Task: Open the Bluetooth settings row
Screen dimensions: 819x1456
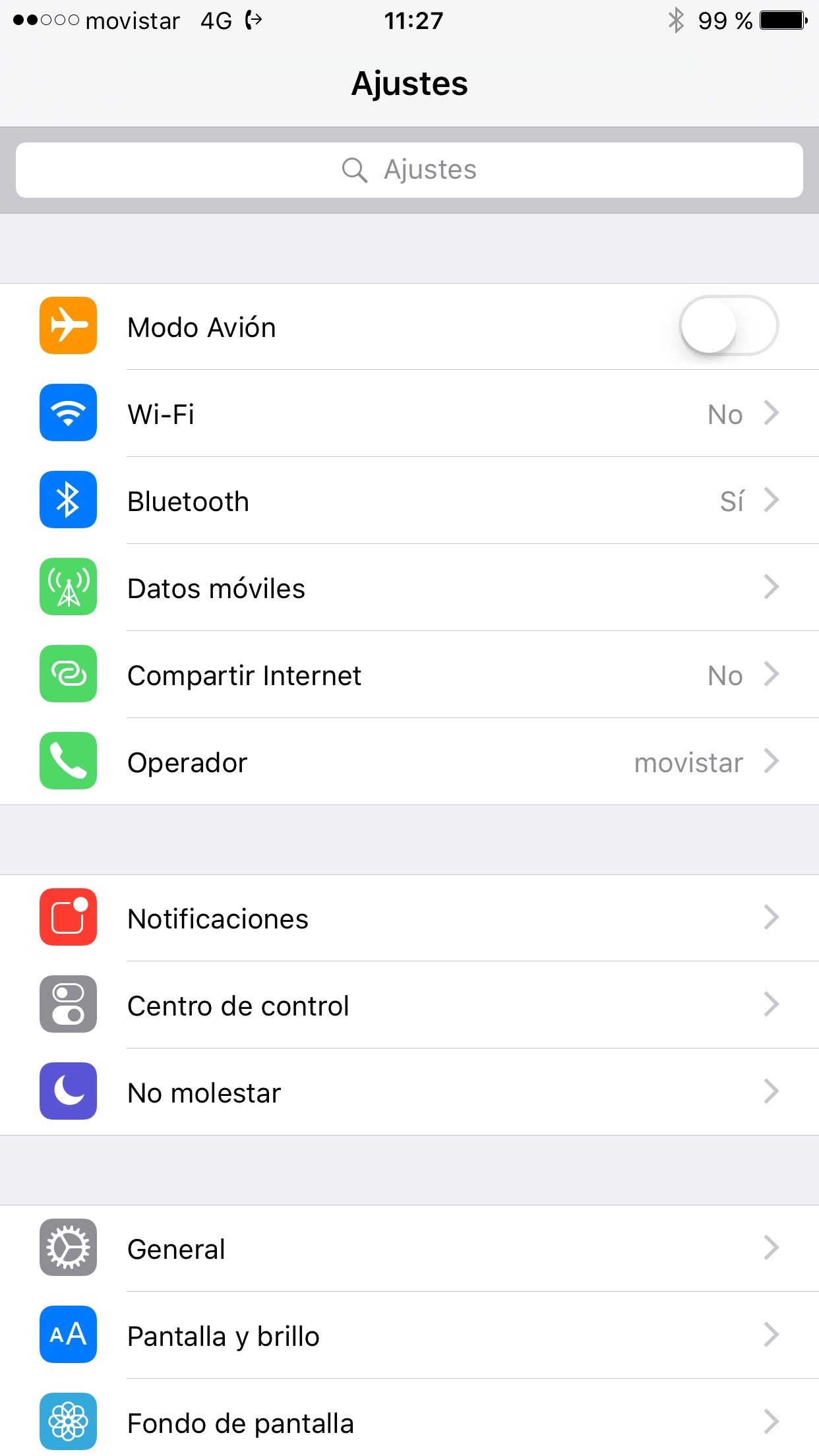Action: tap(409, 501)
